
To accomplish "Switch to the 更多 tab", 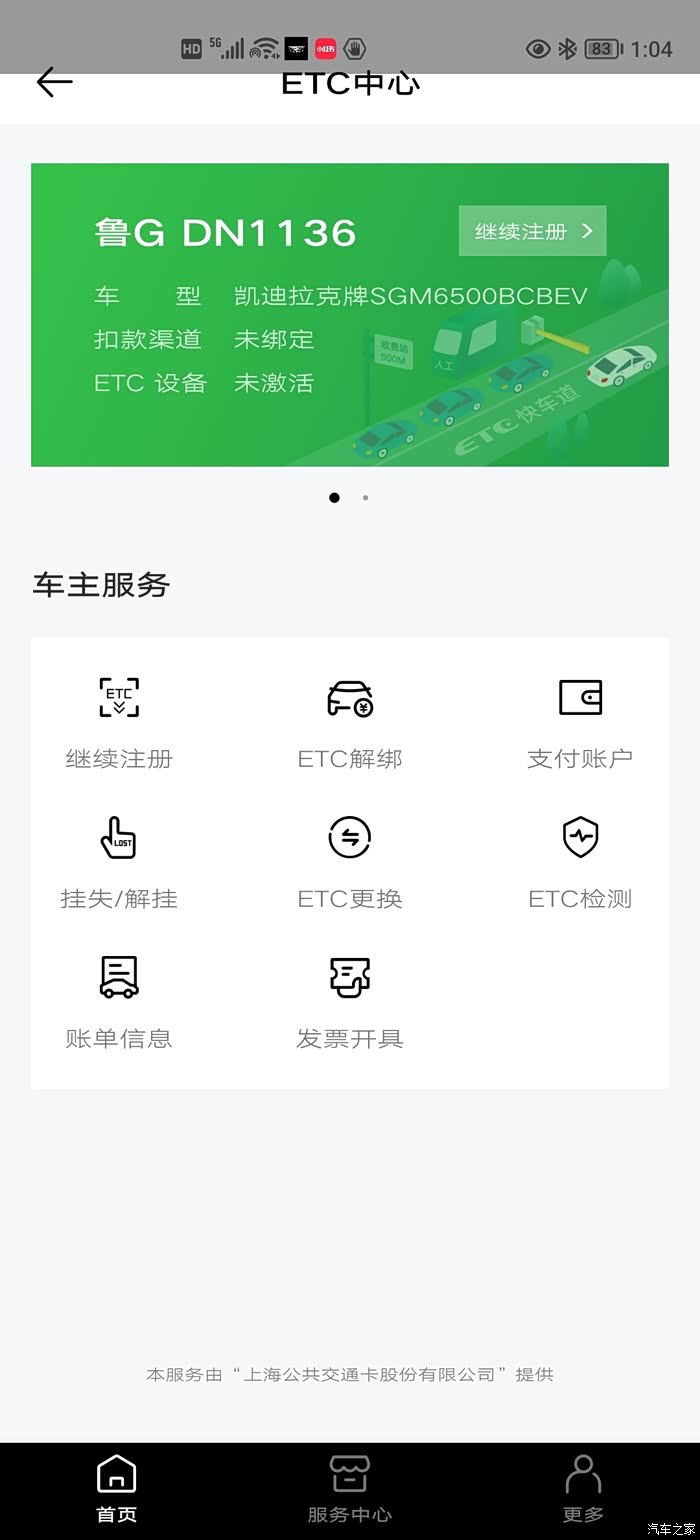I will click(x=583, y=1490).
